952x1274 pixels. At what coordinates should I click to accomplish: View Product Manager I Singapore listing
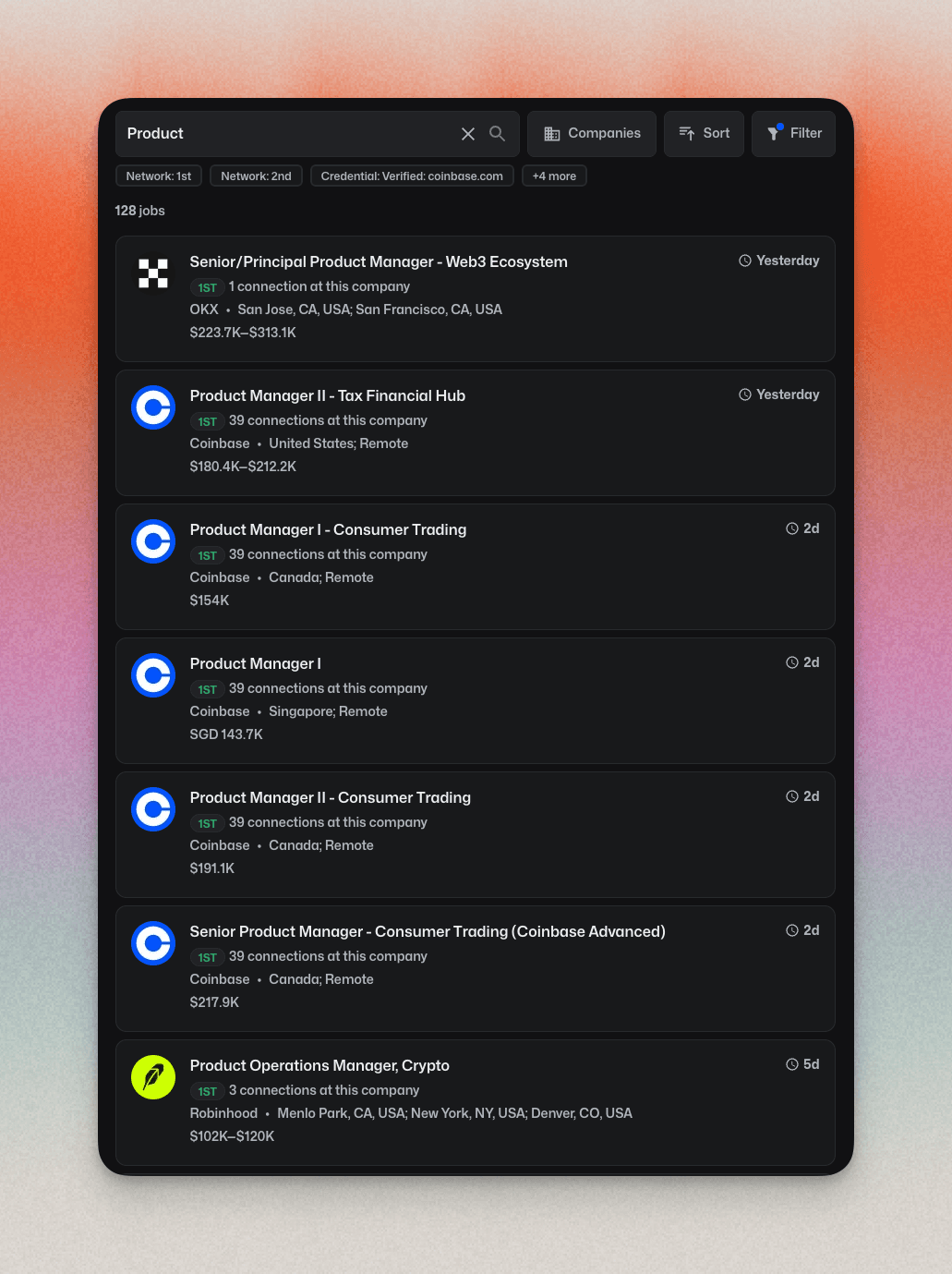click(x=256, y=664)
